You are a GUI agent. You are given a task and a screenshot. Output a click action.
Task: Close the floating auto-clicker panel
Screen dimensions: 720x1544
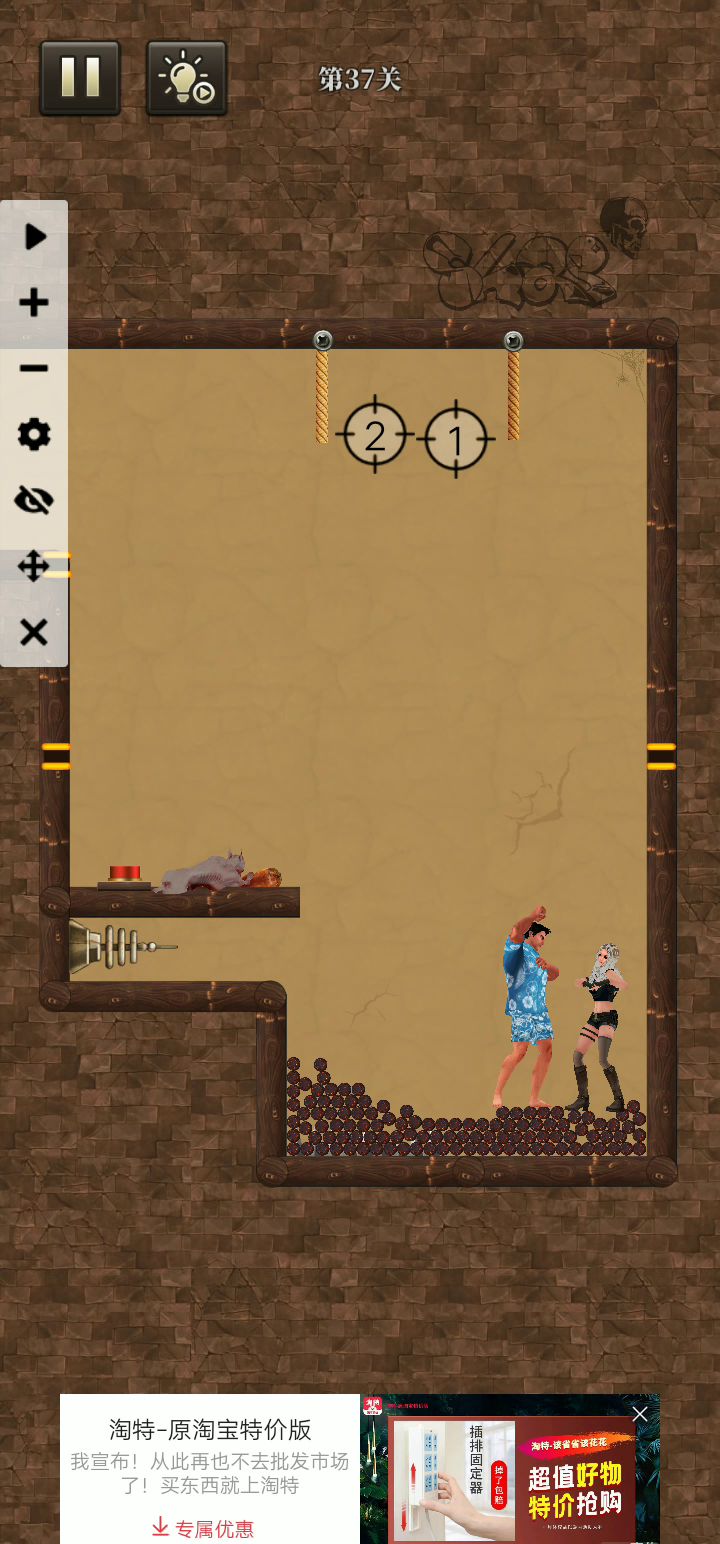pos(34,633)
